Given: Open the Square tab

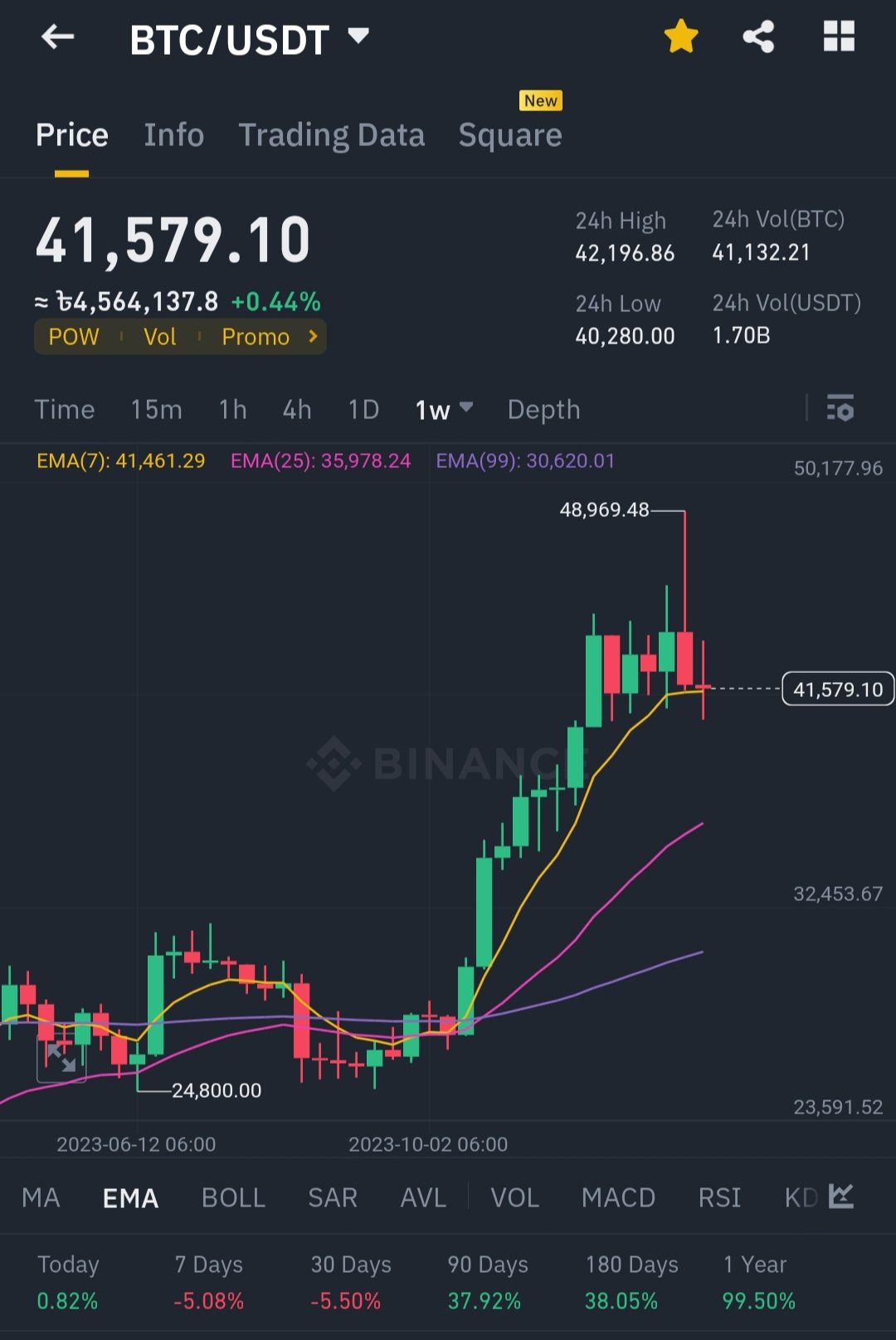Looking at the screenshot, I should tap(509, 135).
